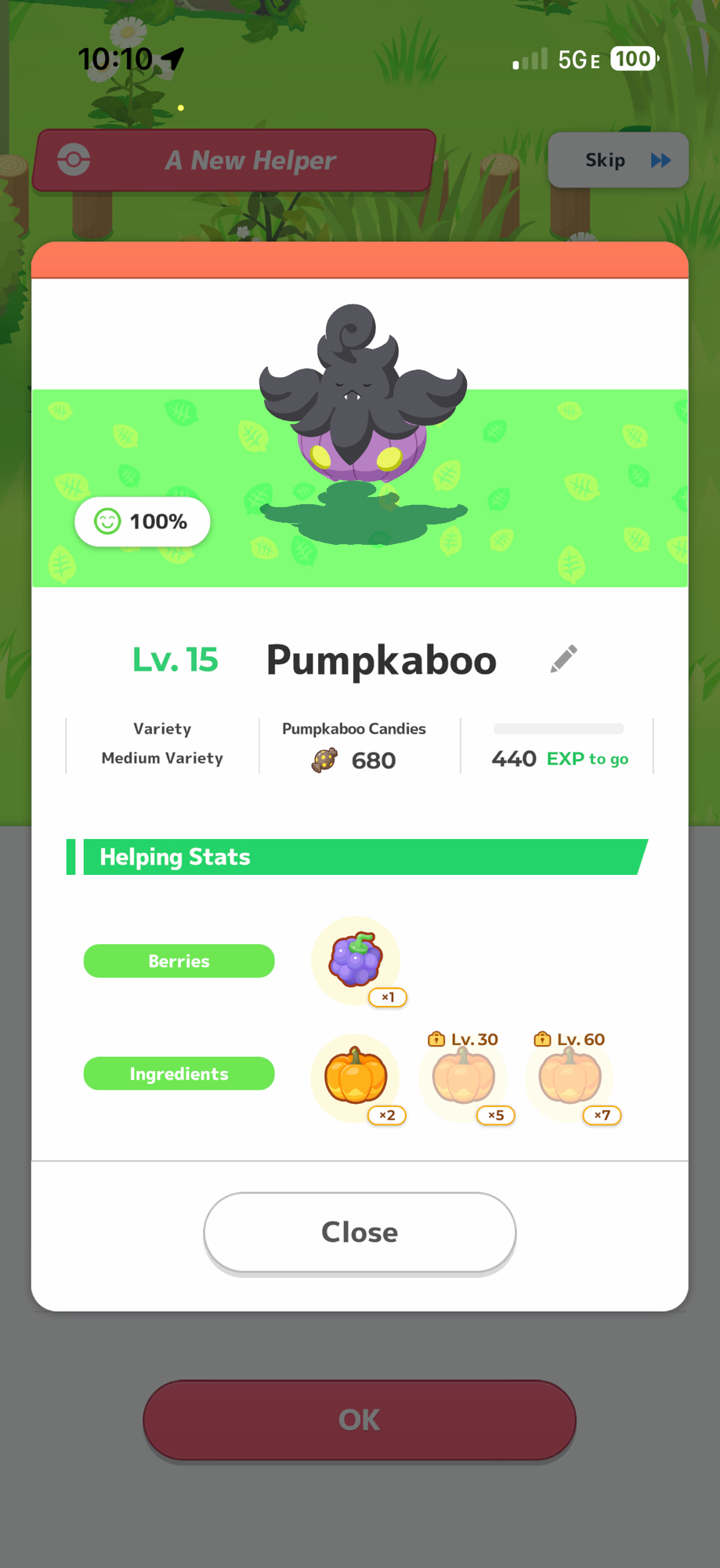The width and height of the screenshot is (720, 1568).
Task: View the Lv. 60 locked ingredient
Action: click(570, 1077)
